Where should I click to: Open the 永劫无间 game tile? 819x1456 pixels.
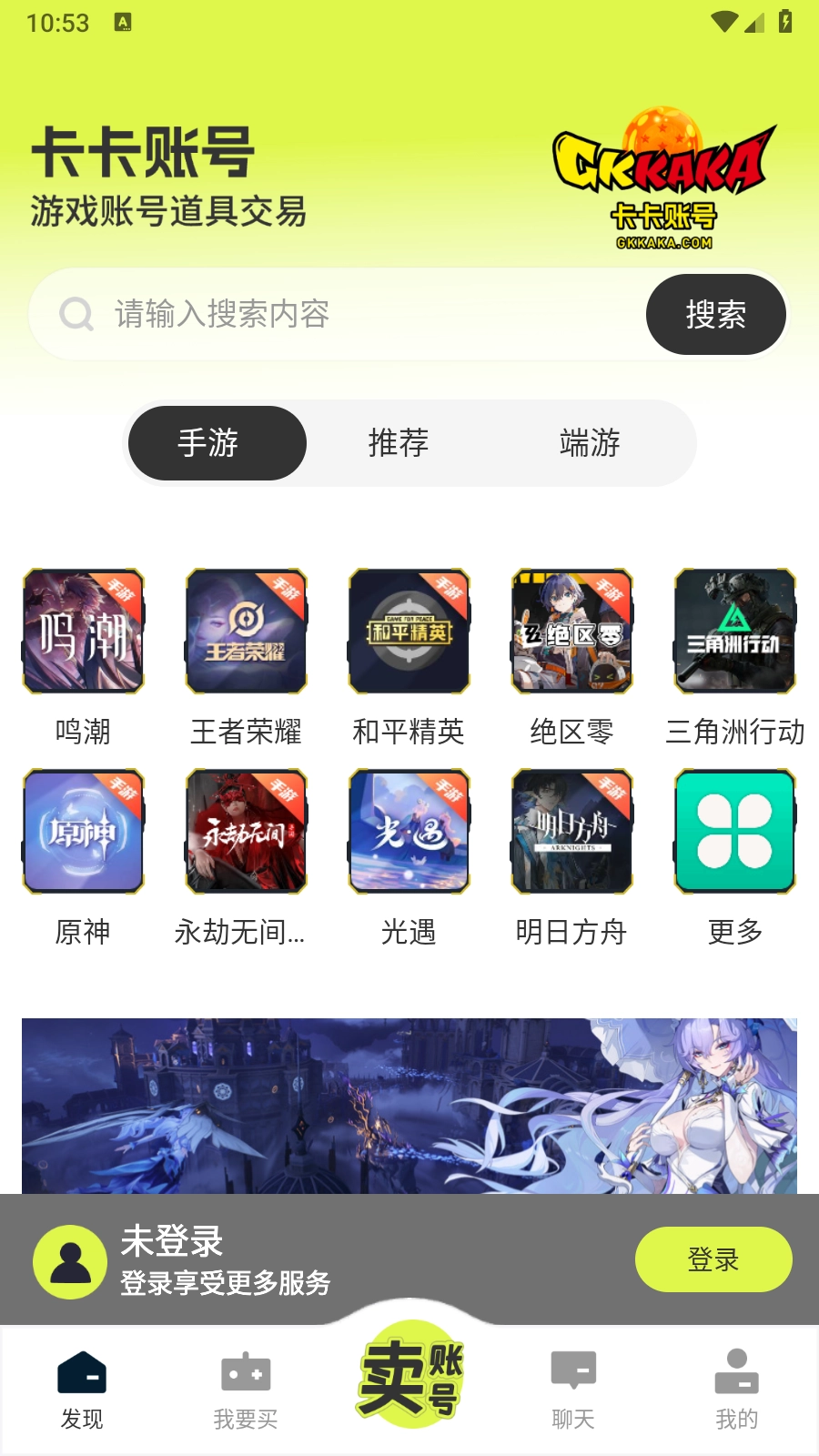click(246, 832)
